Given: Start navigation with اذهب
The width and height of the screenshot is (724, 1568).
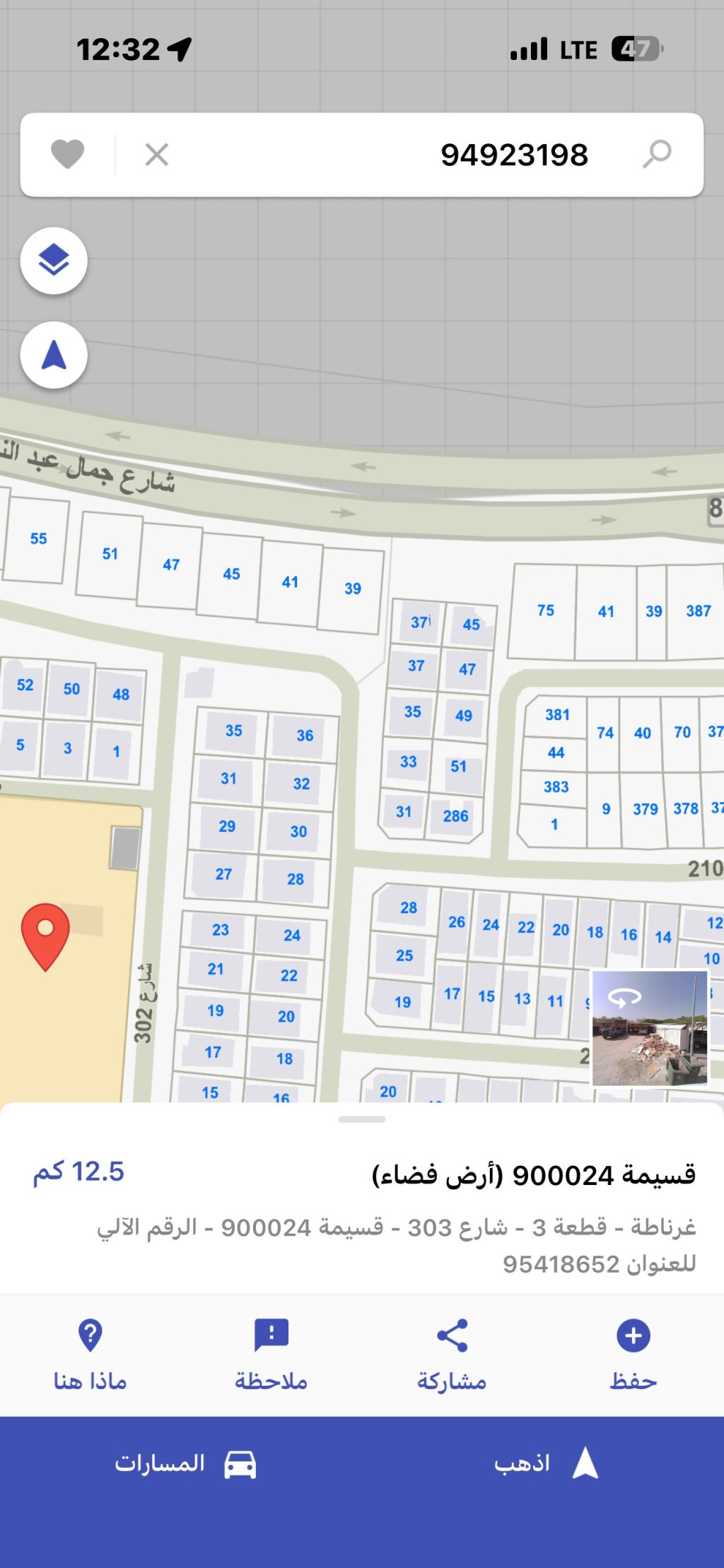Looking at the screenshot, I should click(544, 1463).
